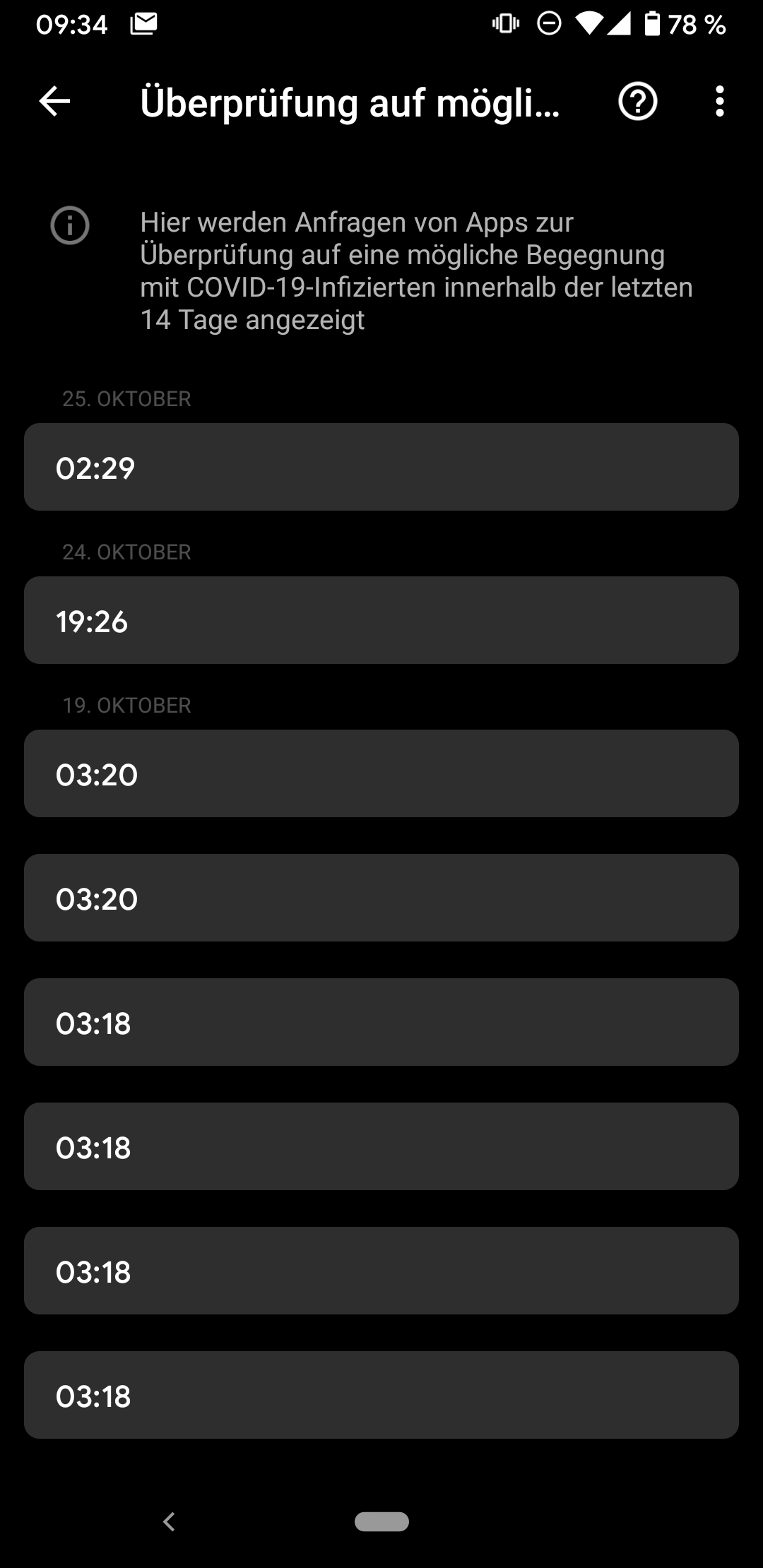The width and height of the screenshot is (763, 1568).
Task: Tap the vibrate mode icon in status bar
Action: (504, 23)
